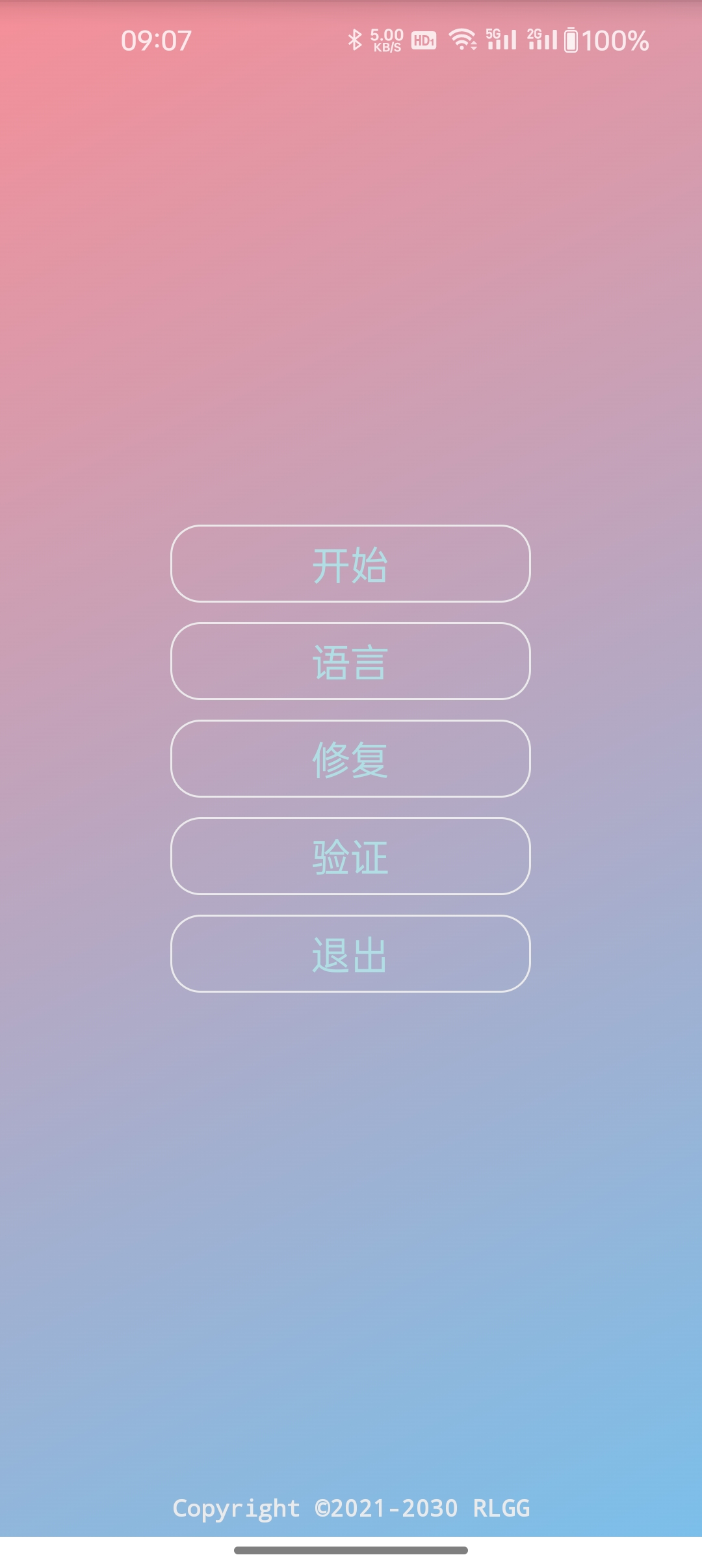Screen dimensions: 702x1568
Task: Toggle the WiFi indicator in status bar
Action: pos(461,39)
